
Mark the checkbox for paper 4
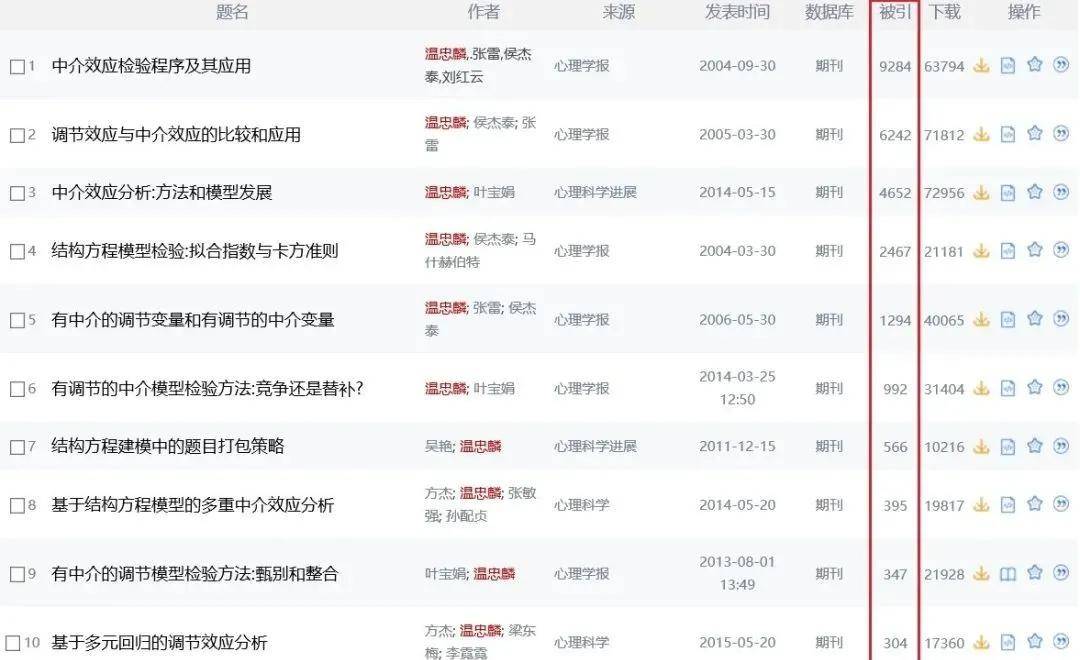pyautogui.click(x=16, y=251)
